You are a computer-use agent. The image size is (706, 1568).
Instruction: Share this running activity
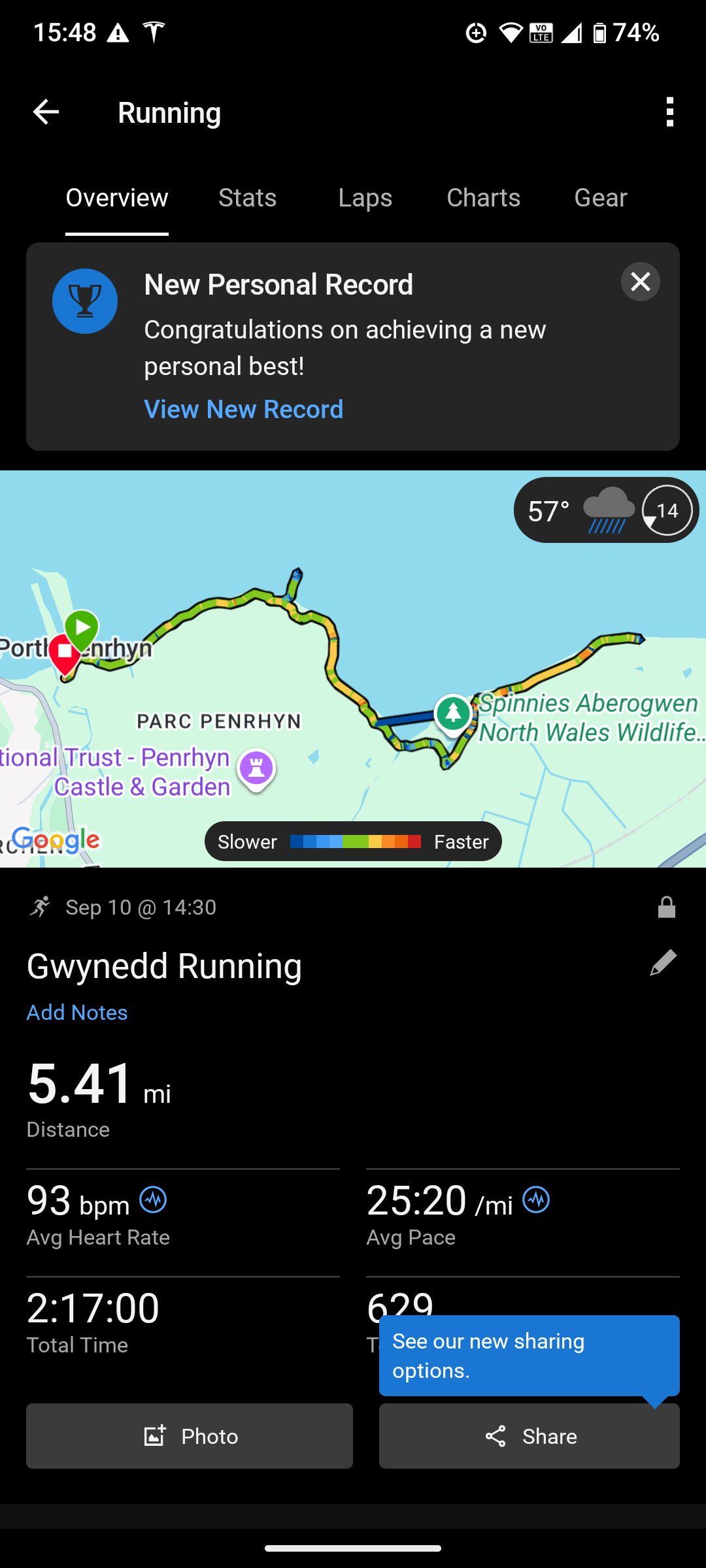click(529, 1436)
